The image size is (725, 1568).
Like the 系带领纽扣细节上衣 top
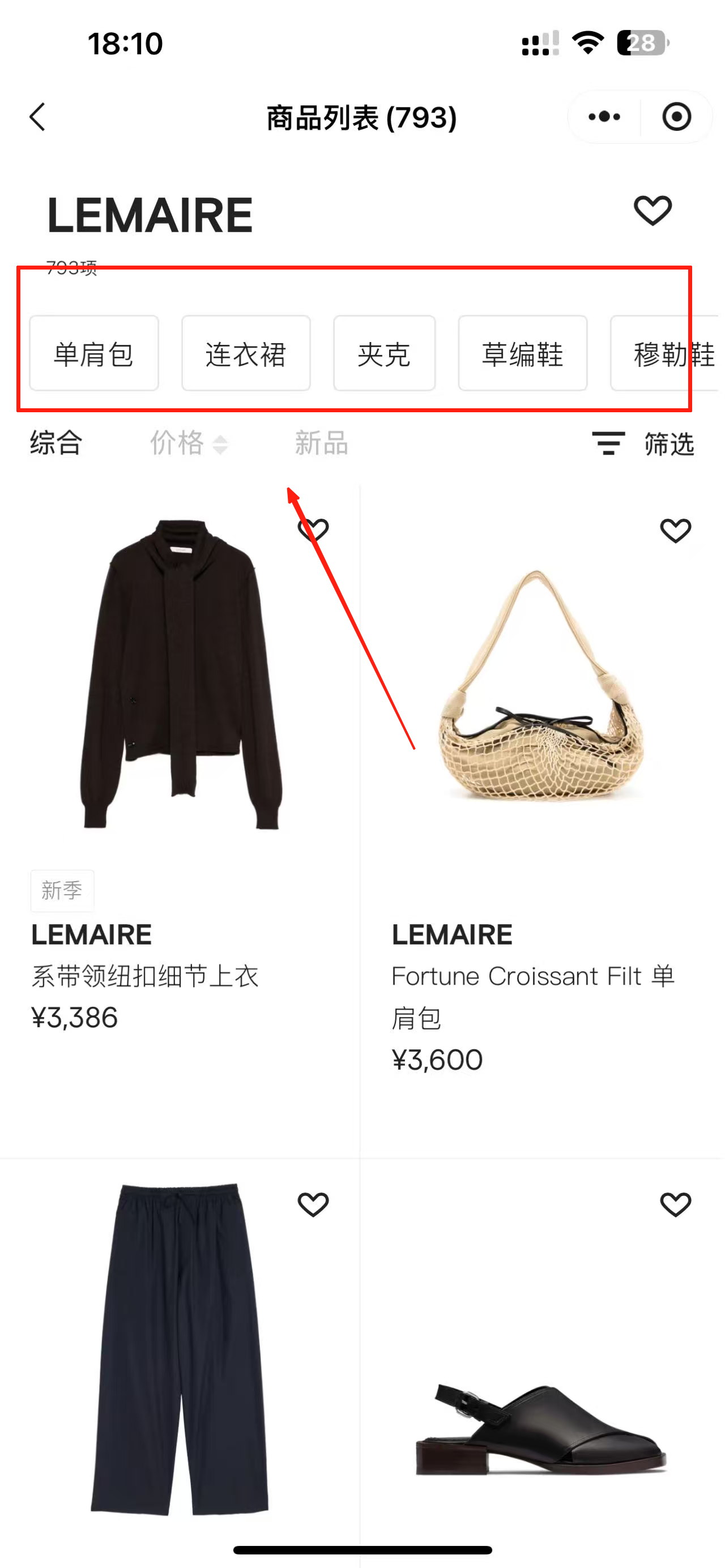pos(313,530)
